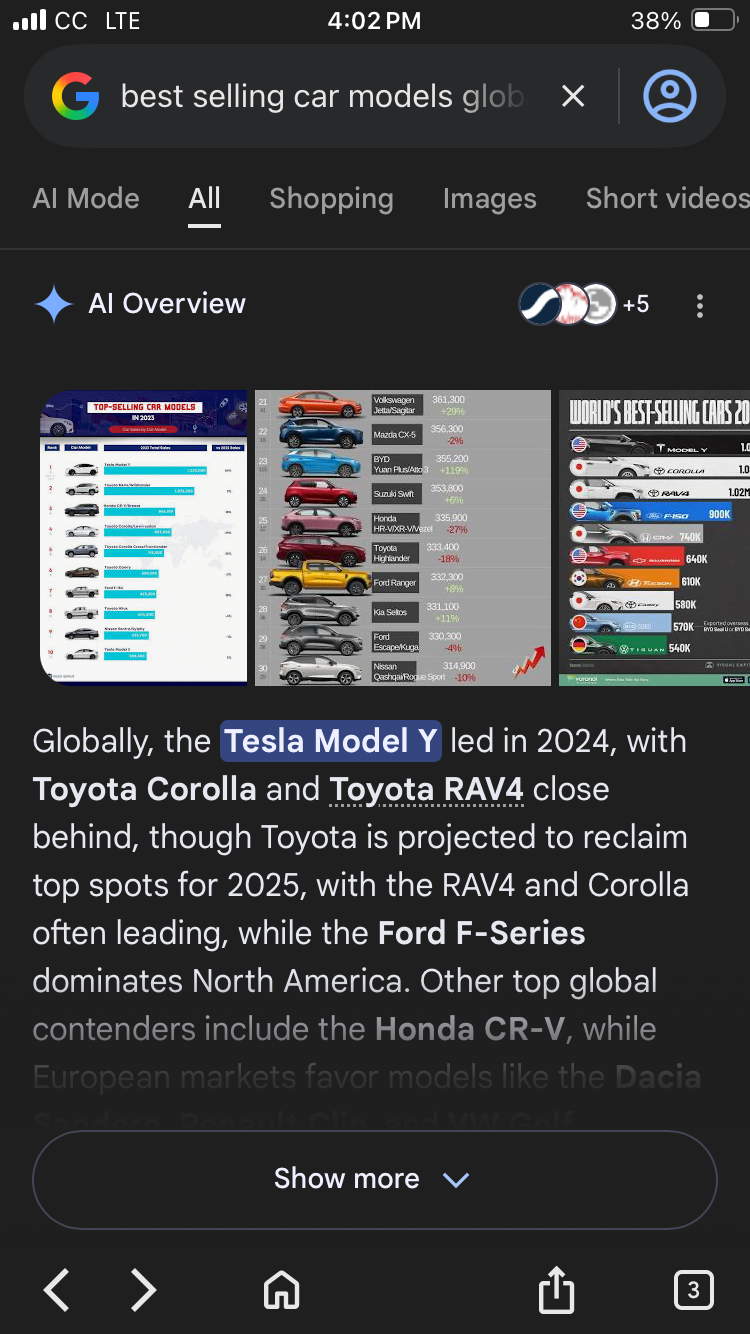Switch to the Images tab
The width and height of the screenshot is (750, 1334).
(489, 199)
